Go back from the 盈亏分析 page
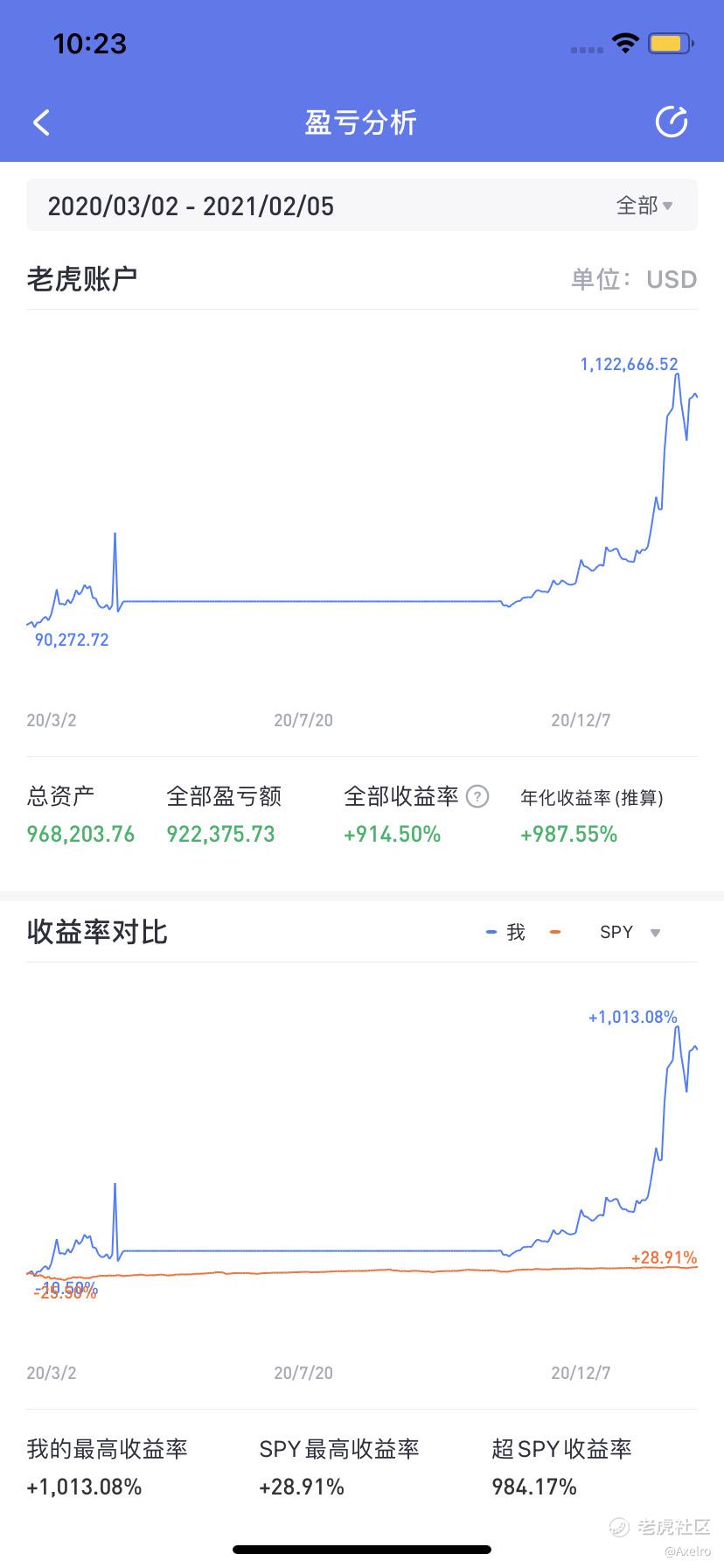 [41, 122]
